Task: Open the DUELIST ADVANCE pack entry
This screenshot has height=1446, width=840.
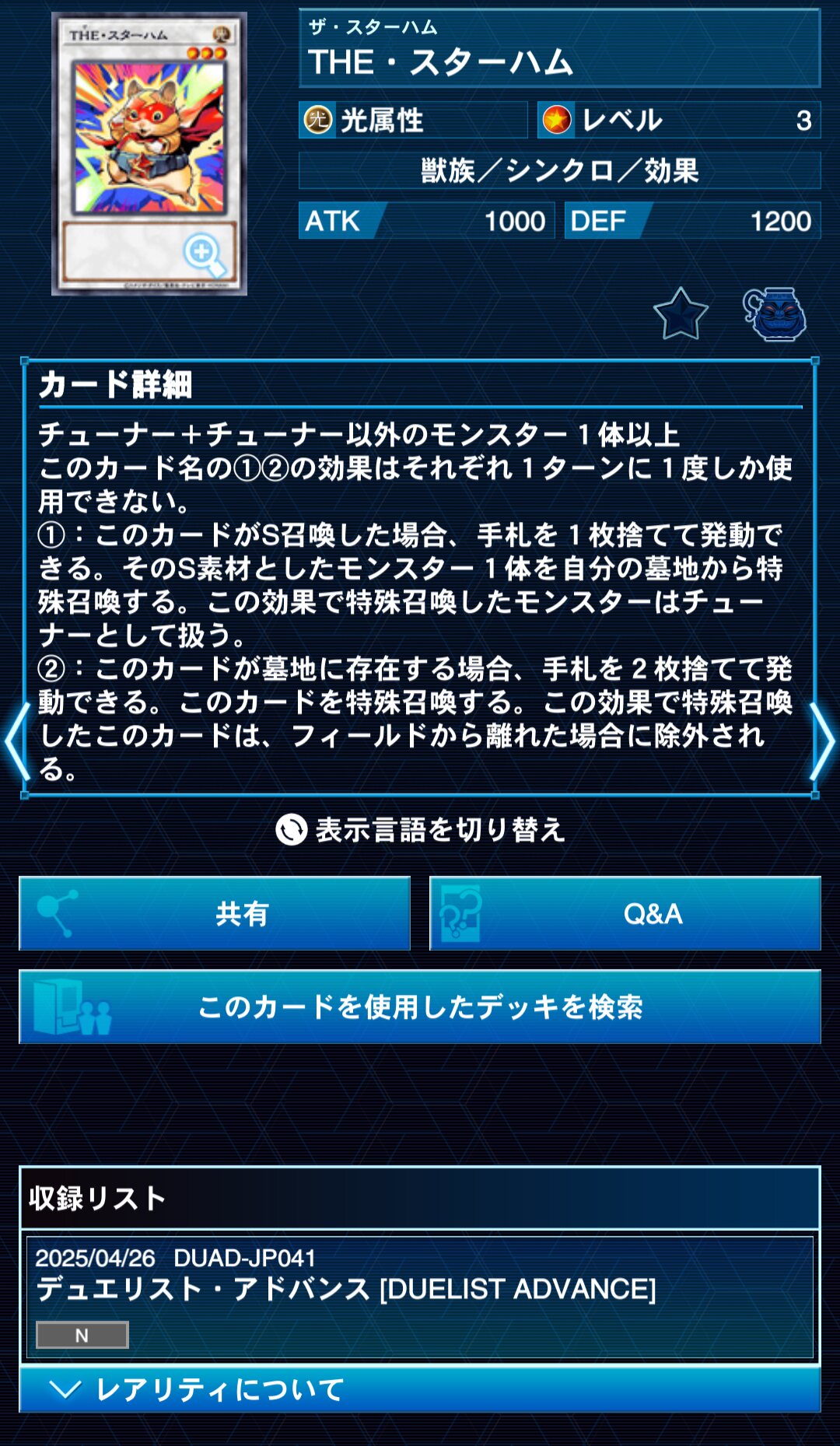Action: pyautogui.click(x=420, y=1297)
